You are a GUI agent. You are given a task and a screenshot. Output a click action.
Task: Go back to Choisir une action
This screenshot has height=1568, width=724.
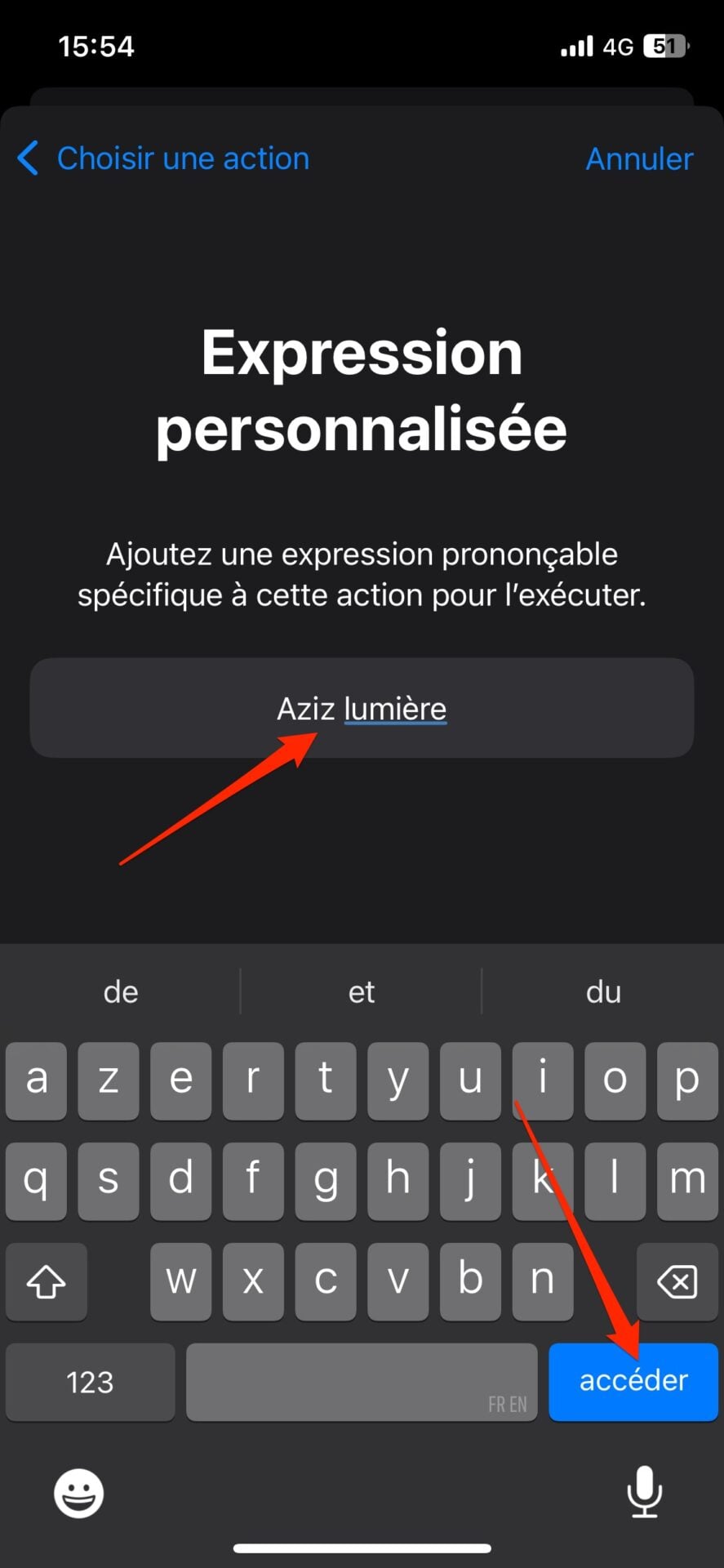[x=163, y=158]
